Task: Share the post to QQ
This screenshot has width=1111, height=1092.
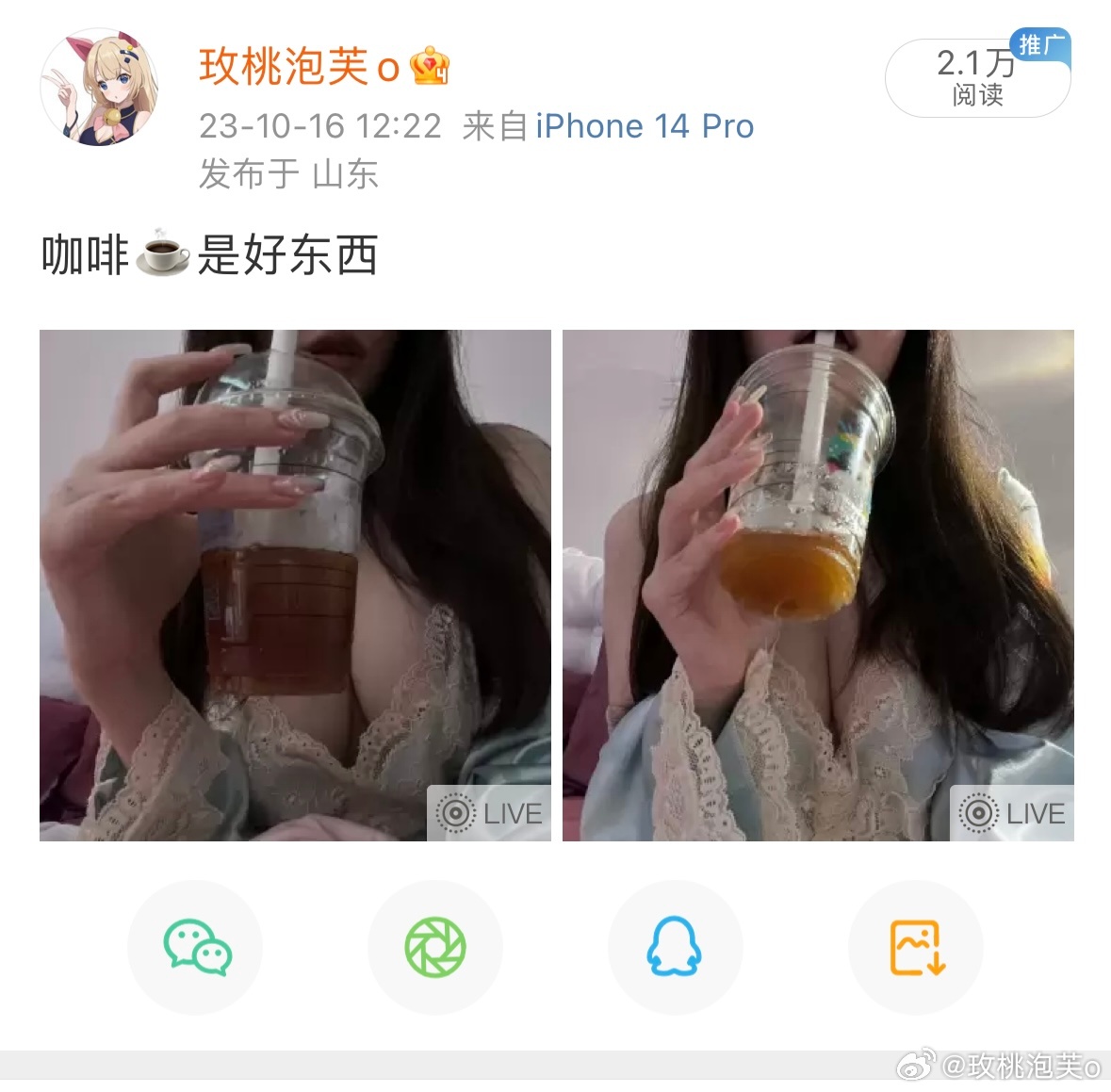Action: (x=675, y=947)
